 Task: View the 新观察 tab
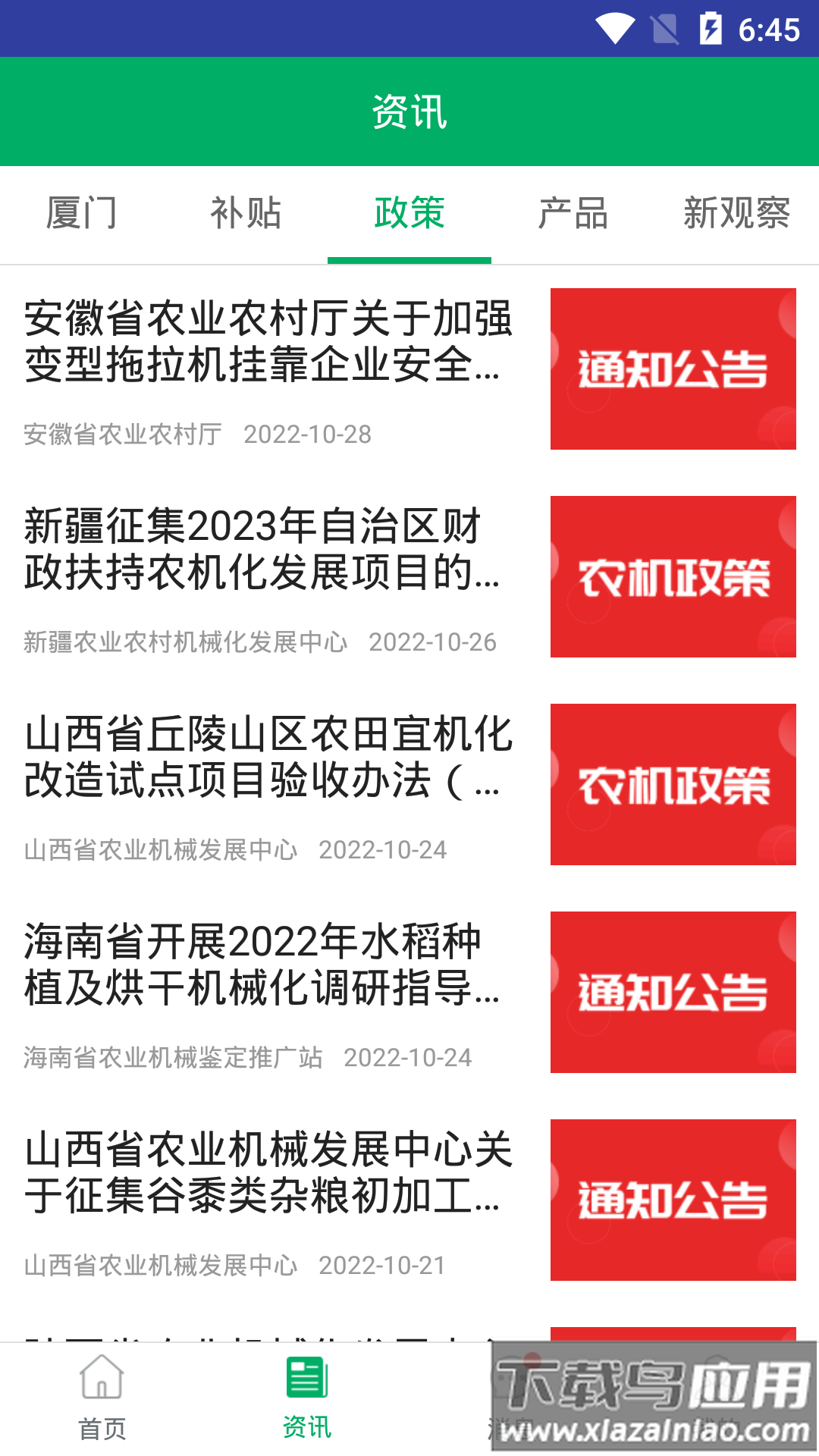coord(737,215)
